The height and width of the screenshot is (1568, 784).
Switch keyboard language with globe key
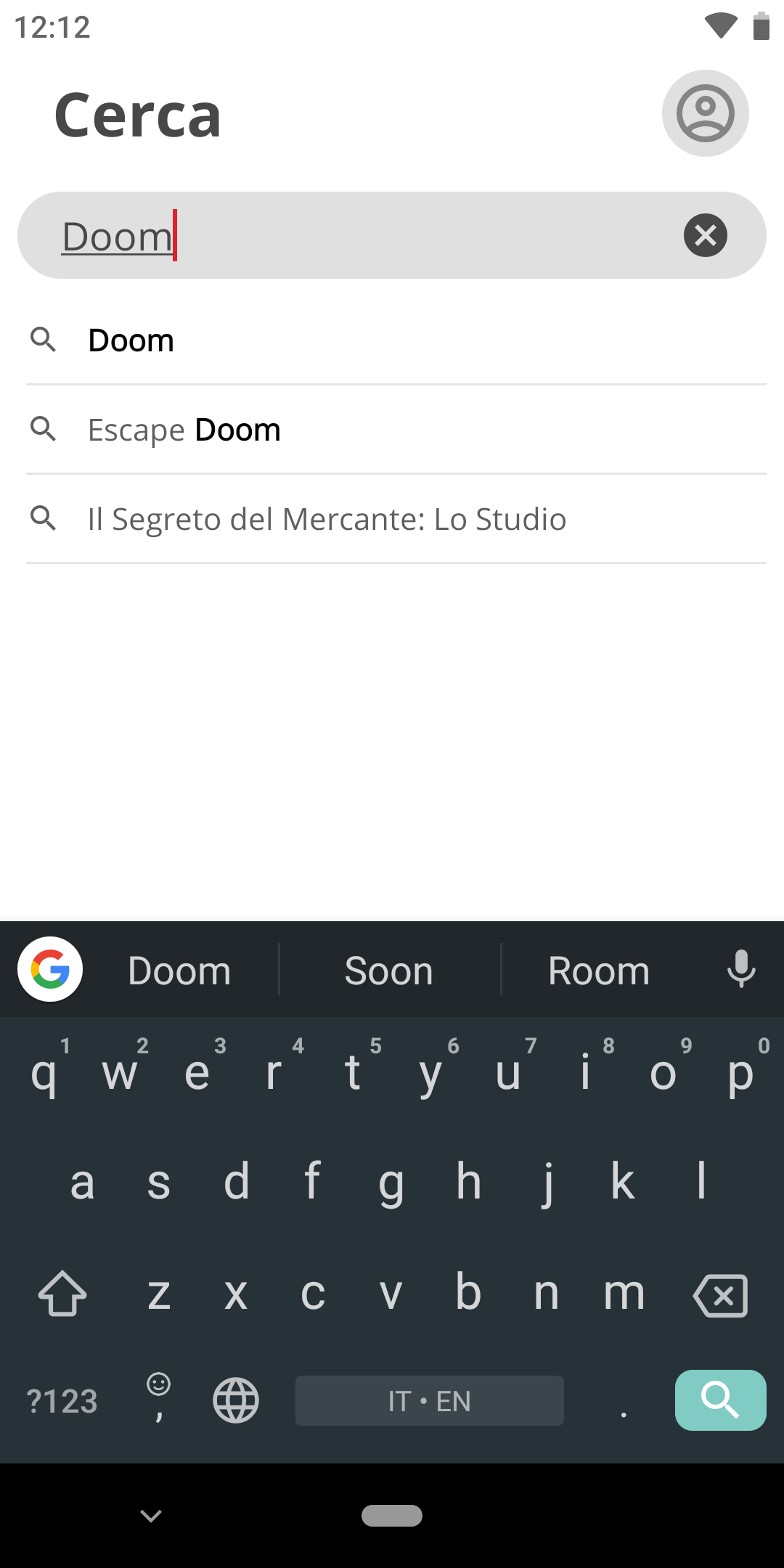point(236,1400)
